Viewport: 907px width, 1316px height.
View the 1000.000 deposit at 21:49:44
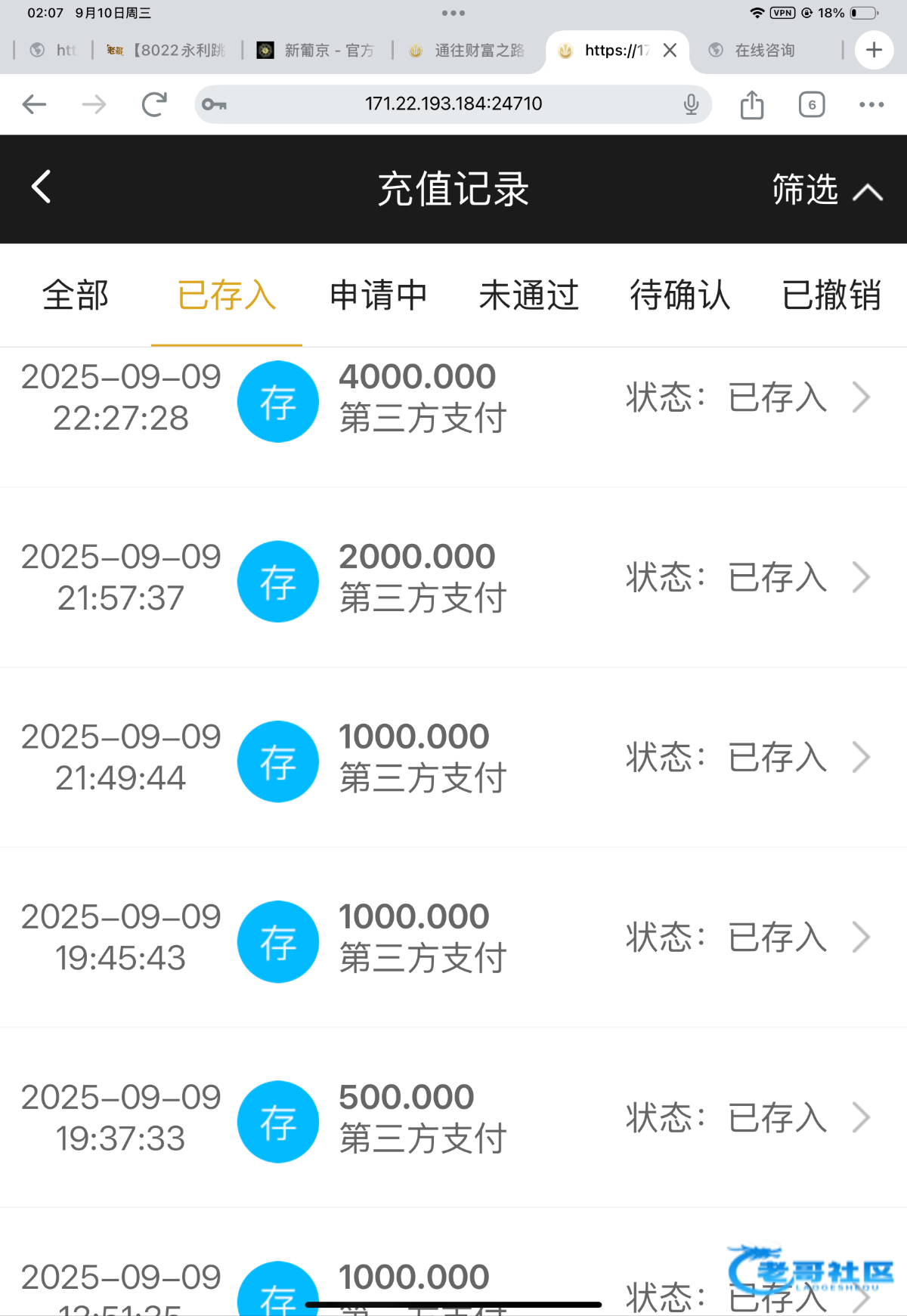click(x=453, y=758)
